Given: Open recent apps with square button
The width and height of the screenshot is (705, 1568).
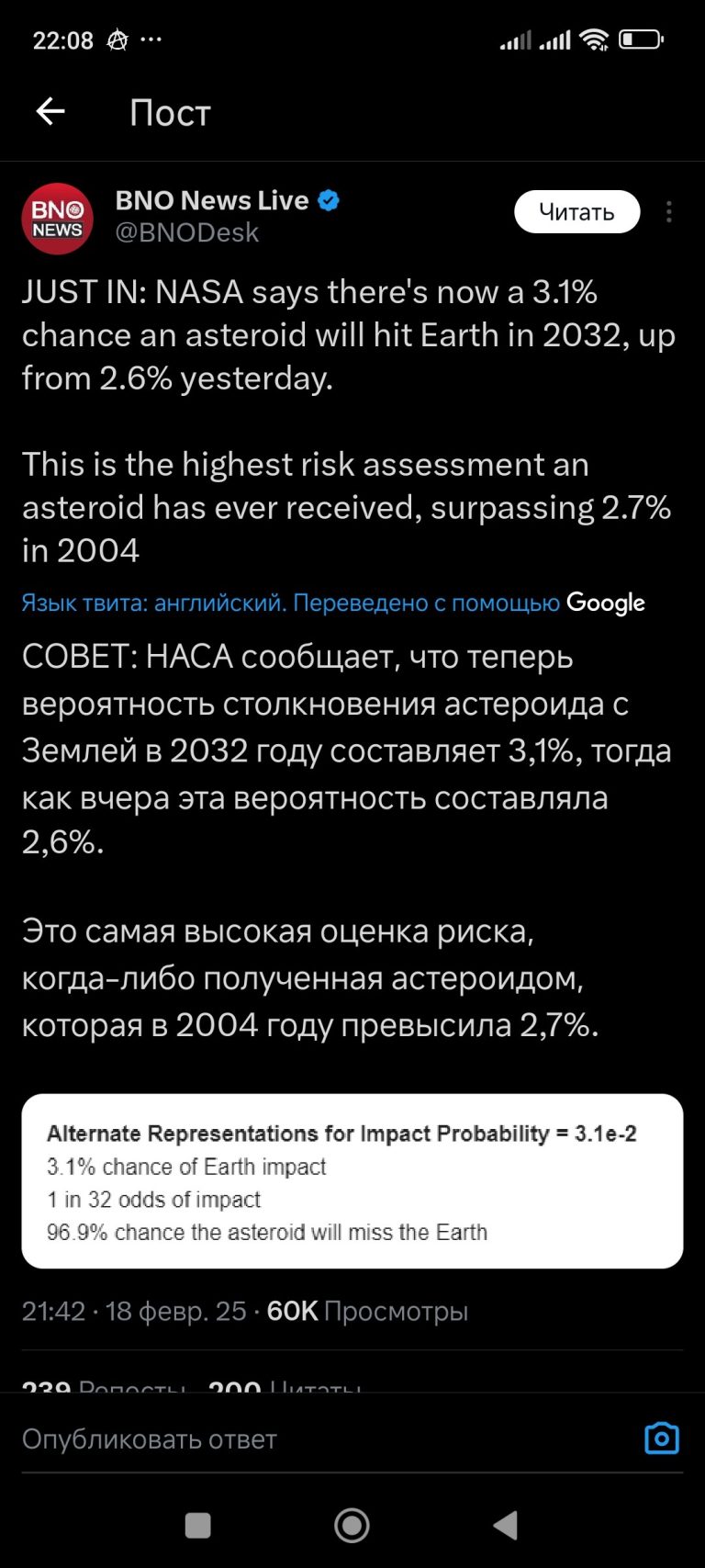Looking at the screenshot, I should (198, 1526).
